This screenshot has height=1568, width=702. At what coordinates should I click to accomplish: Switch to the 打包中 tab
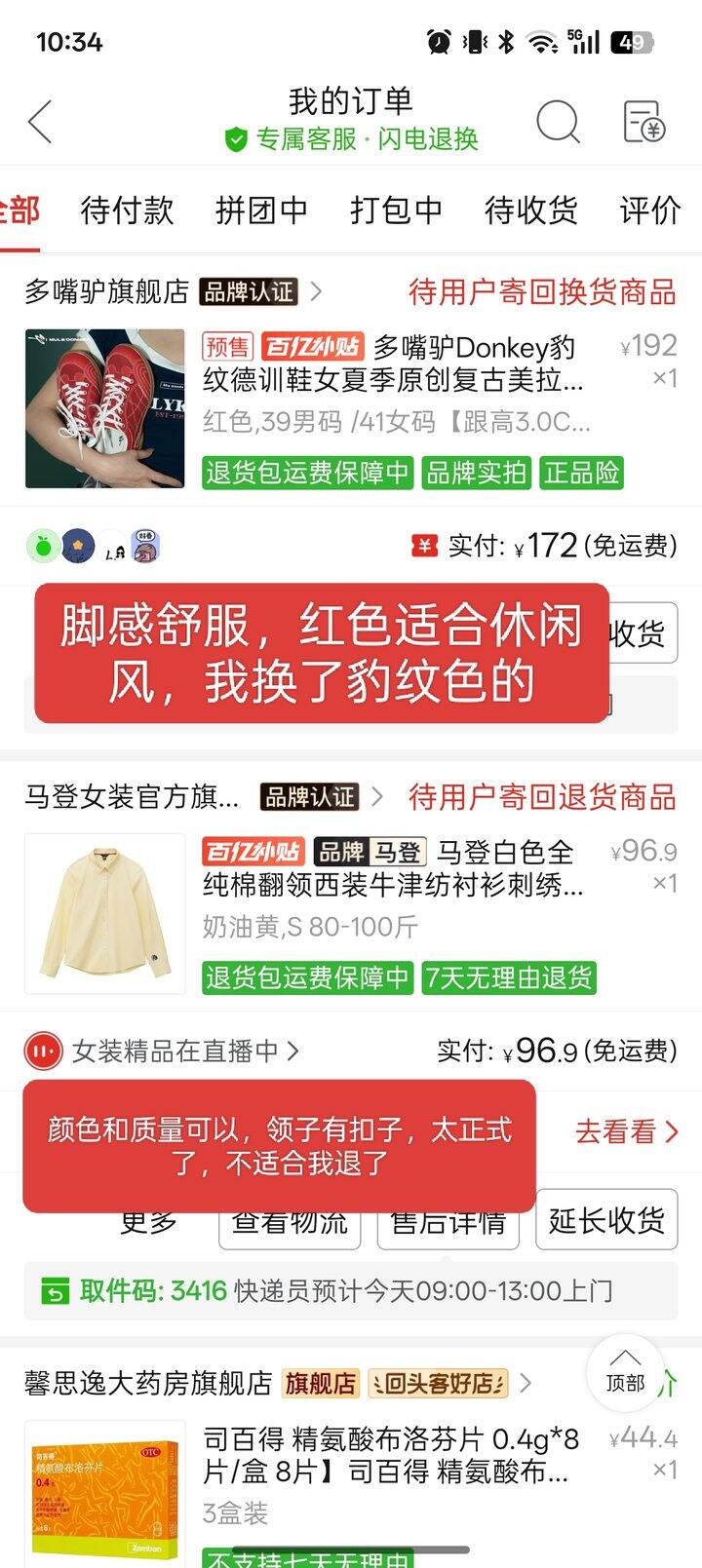(x=396, y=210)
